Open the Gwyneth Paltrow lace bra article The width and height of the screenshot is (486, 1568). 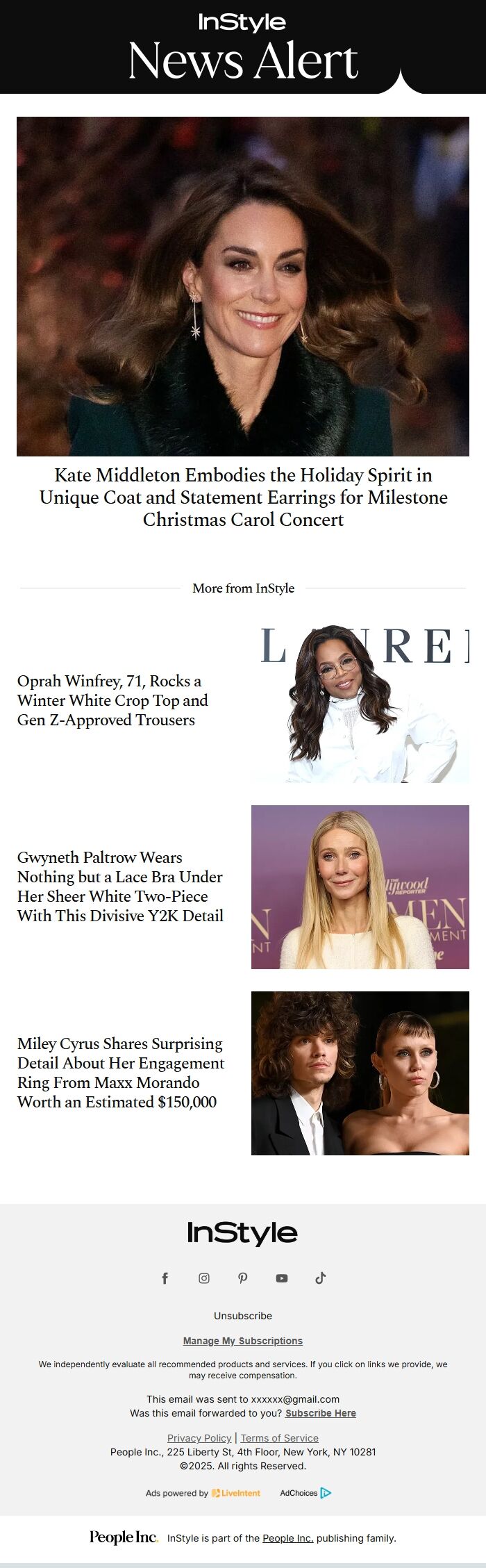[120, 886]
